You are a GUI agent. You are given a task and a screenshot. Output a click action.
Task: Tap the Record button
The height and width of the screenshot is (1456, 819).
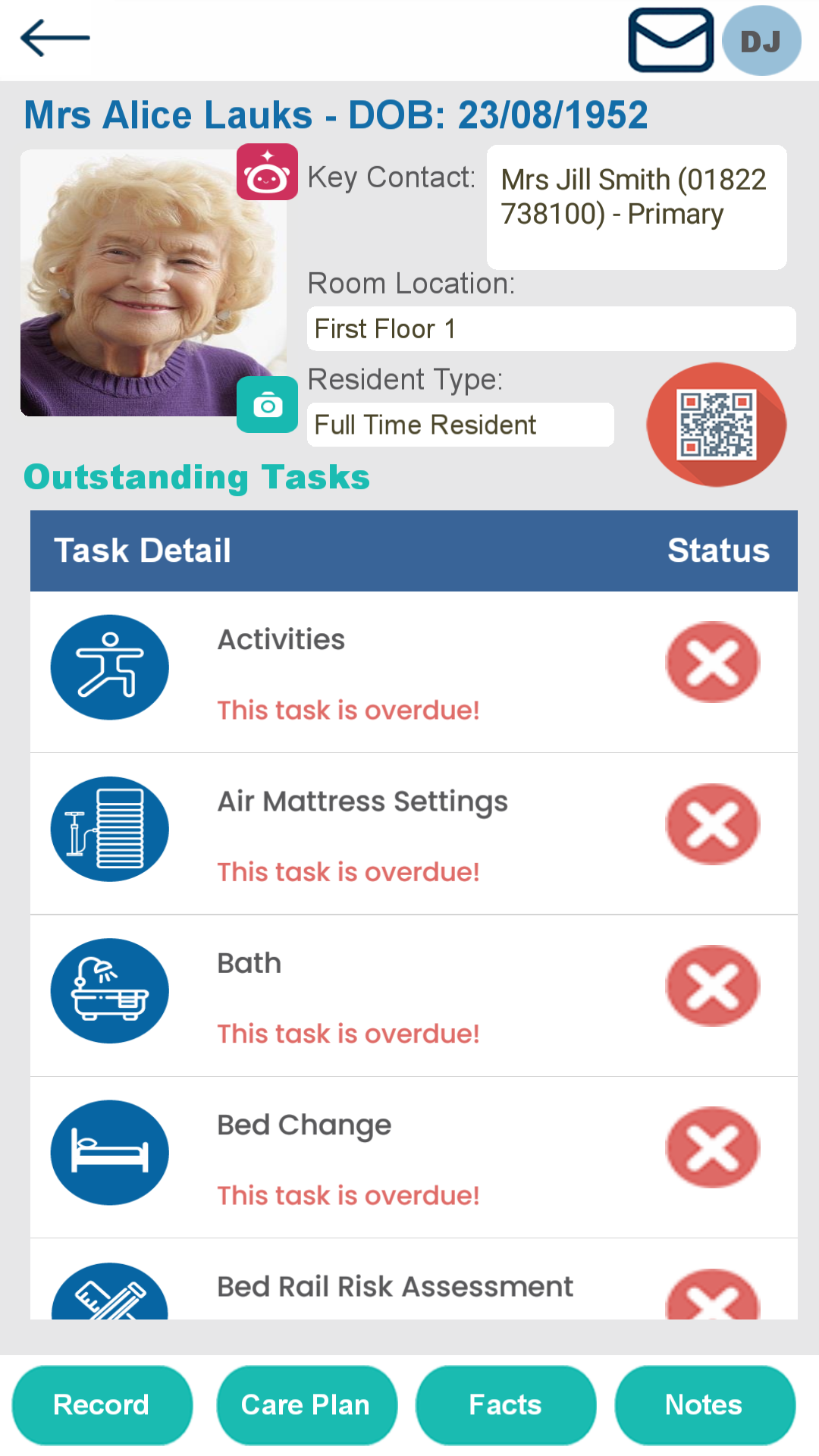(102, 1405)
